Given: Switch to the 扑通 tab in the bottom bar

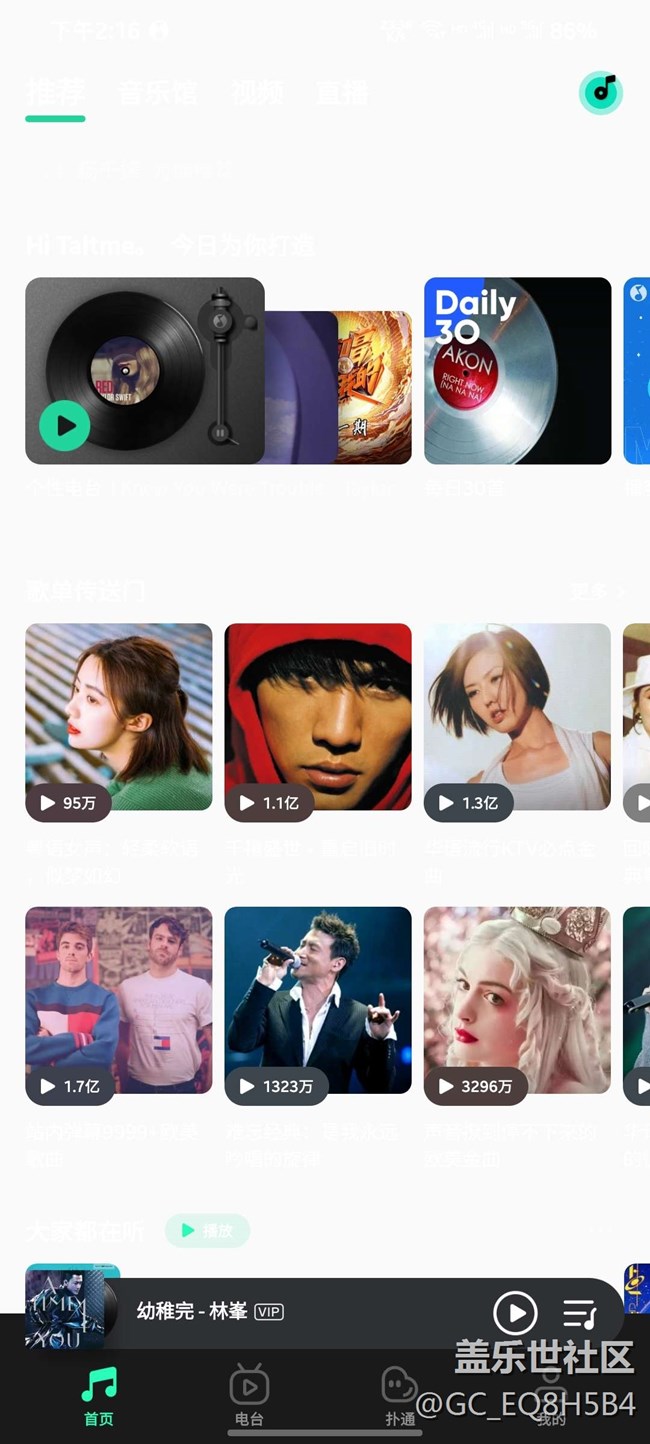Looking at the screenshot, I should pyautogui.click(x=400, y=1397).
